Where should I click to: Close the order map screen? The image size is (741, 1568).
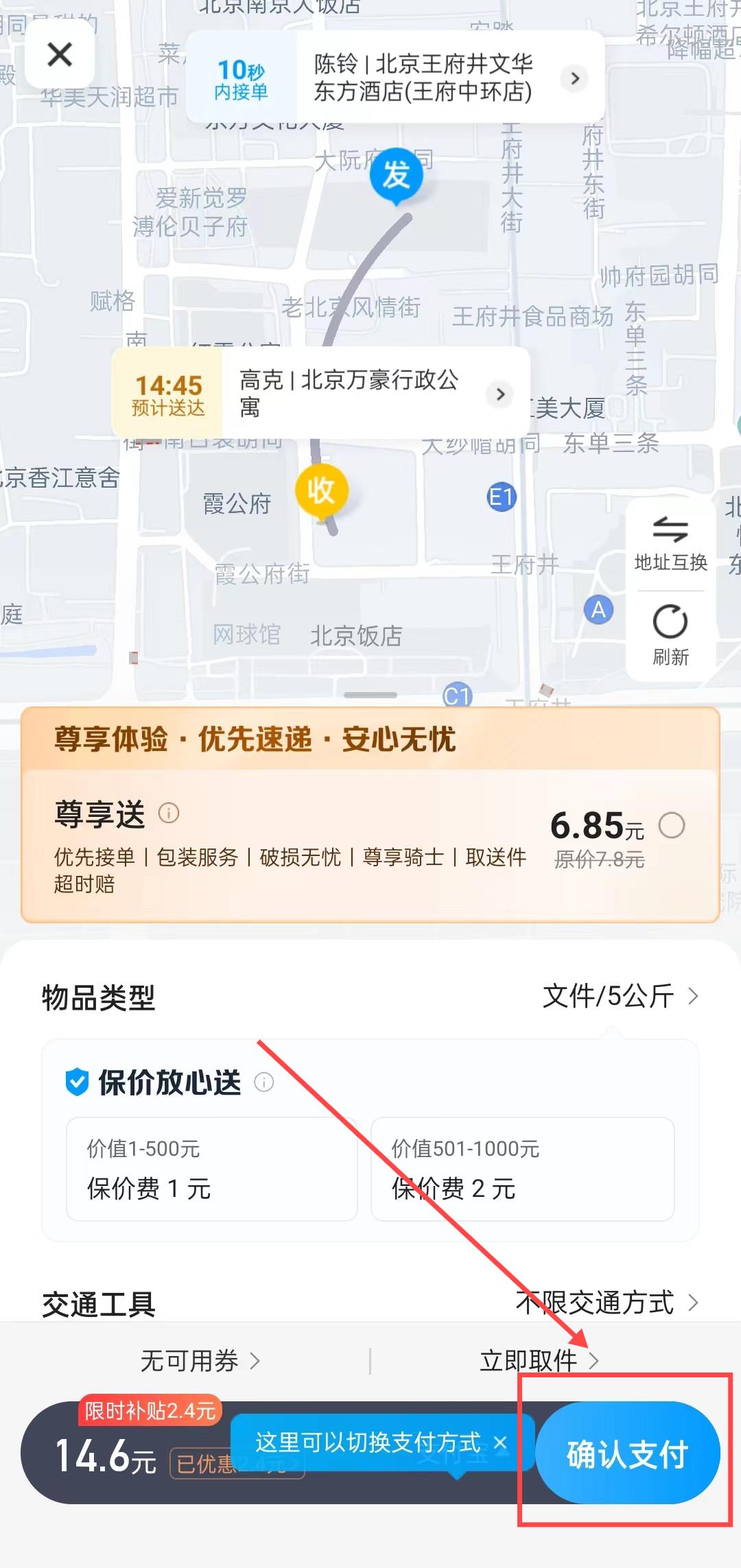(60, 54)
